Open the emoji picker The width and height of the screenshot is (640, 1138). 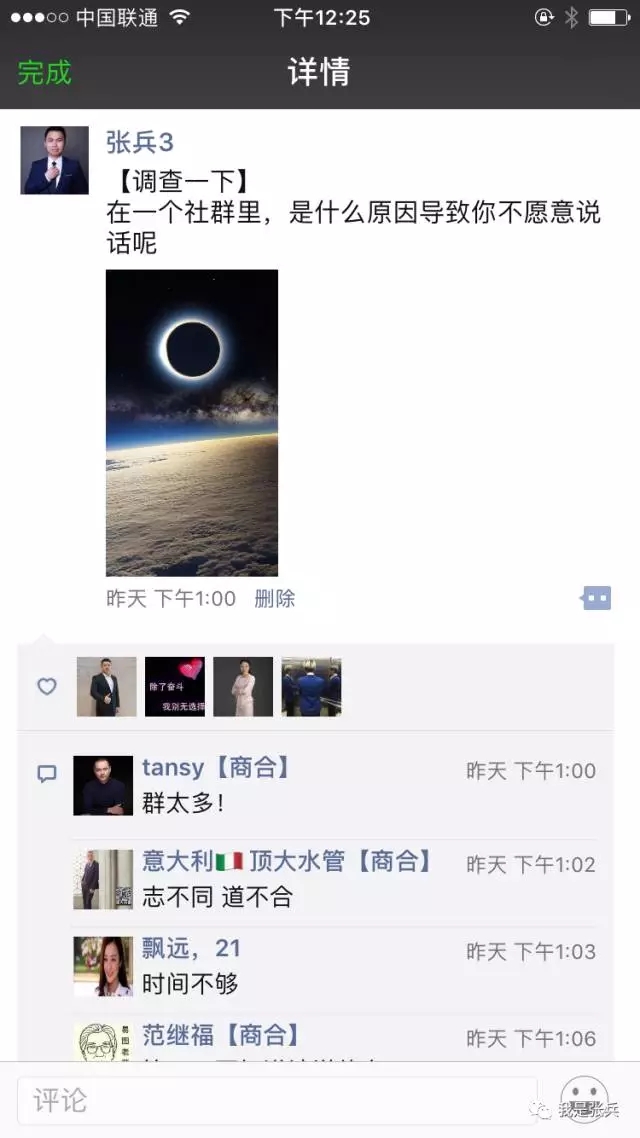pyautogui.click(x=584, y=1100)
